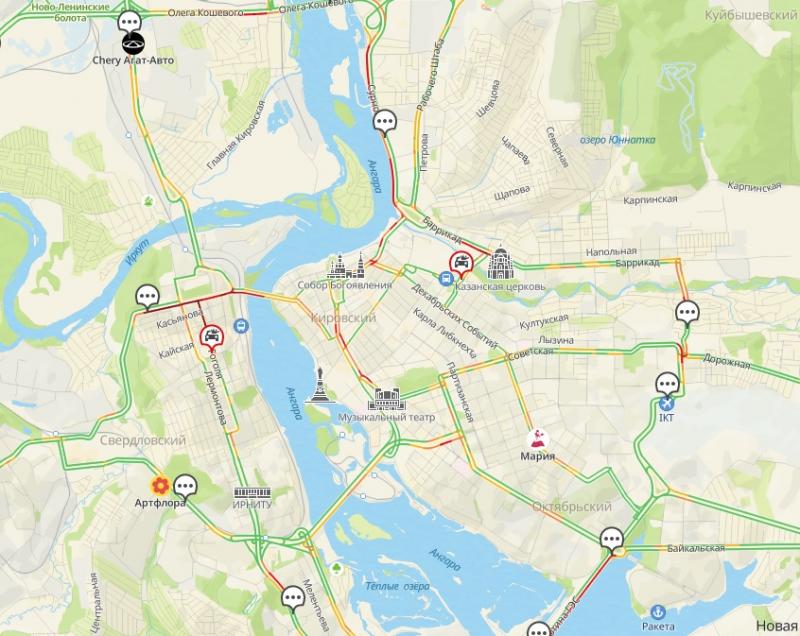Open road comment bubble beside Артфлора
800x636 pixels.
point(185,486)
